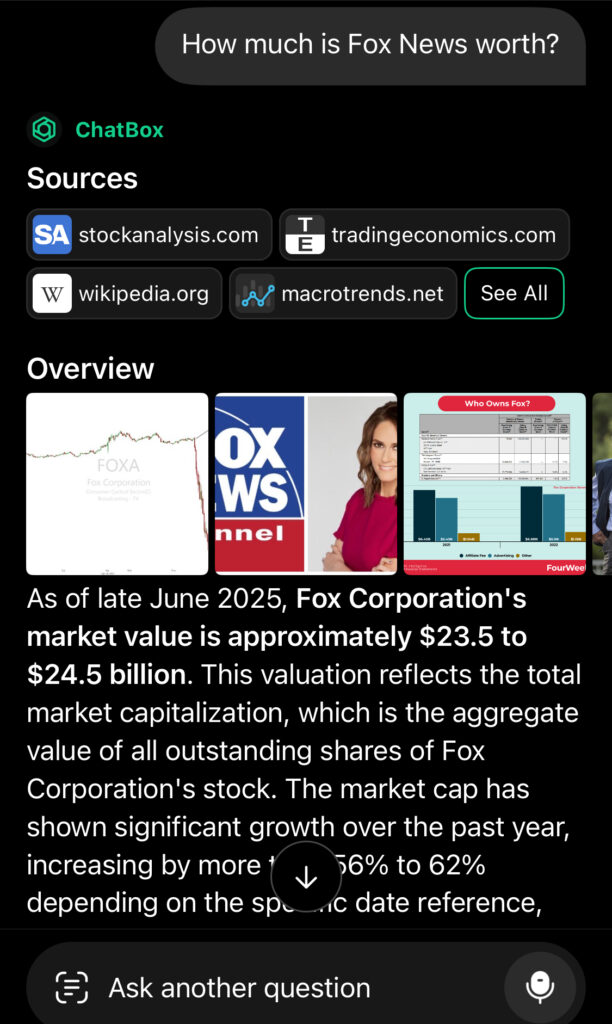This screenshot has height=1024, width=612.
Task: Open the wikipedia.org source
Action: click(x=124, y=294)
